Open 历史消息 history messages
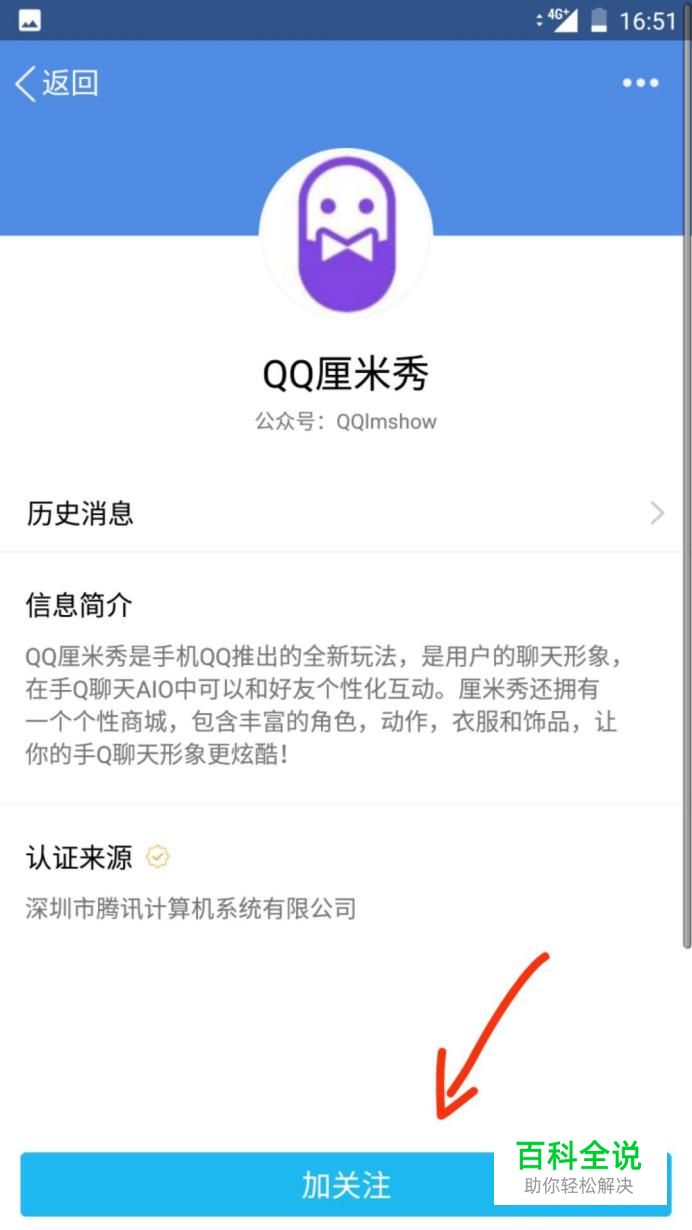 coord(346,514)
